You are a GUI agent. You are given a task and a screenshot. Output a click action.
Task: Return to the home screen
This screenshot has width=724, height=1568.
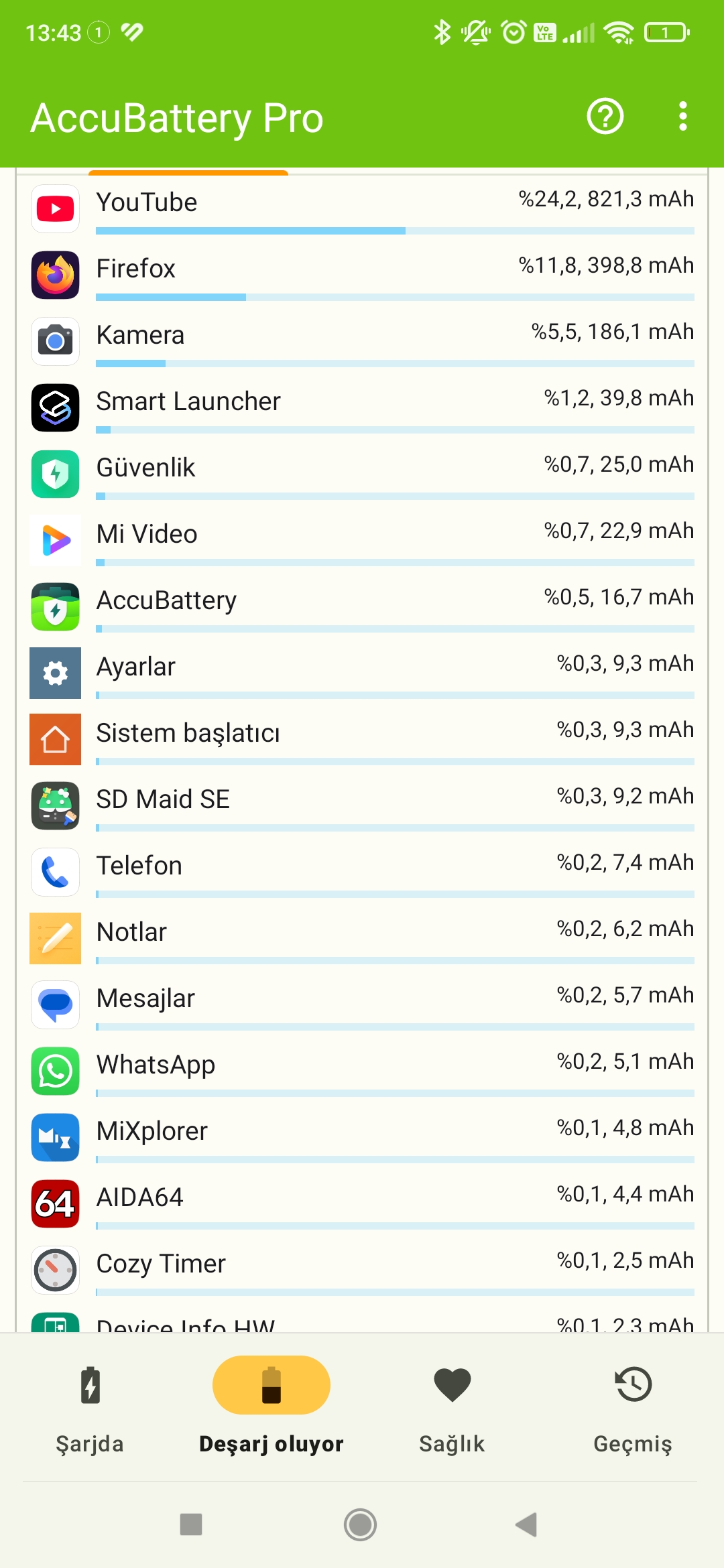pyautogui.click(x=360, y=1524)
